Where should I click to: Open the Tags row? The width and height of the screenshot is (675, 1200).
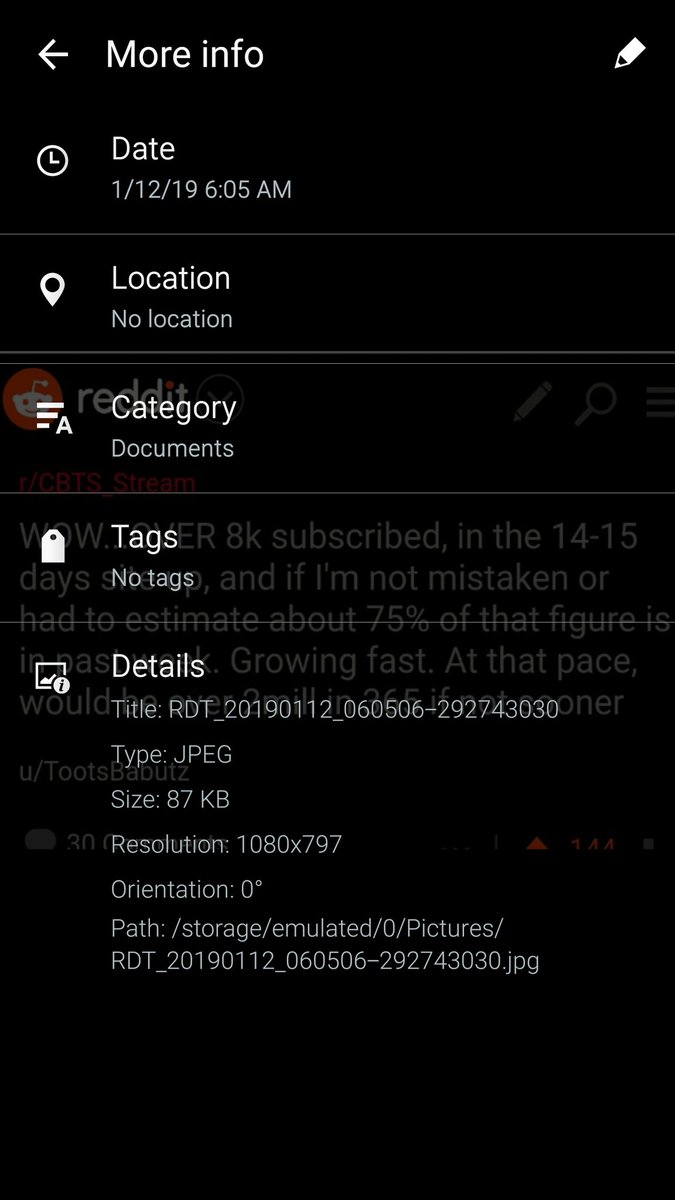(337, 556)
